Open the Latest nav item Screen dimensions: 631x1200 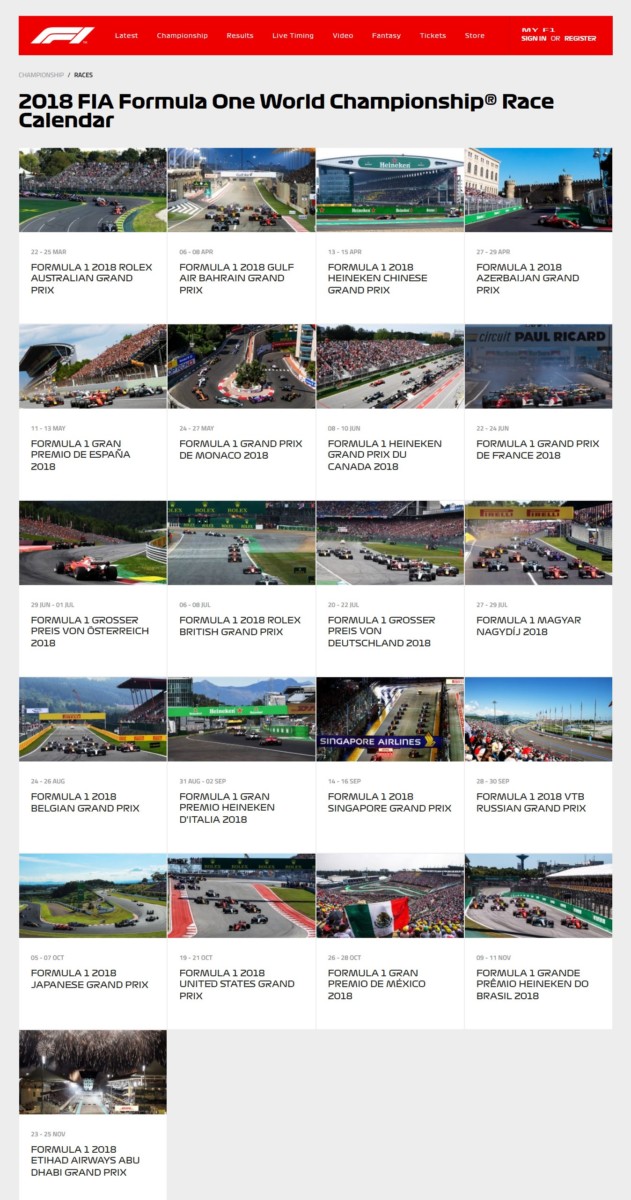[x=126, y=36]
